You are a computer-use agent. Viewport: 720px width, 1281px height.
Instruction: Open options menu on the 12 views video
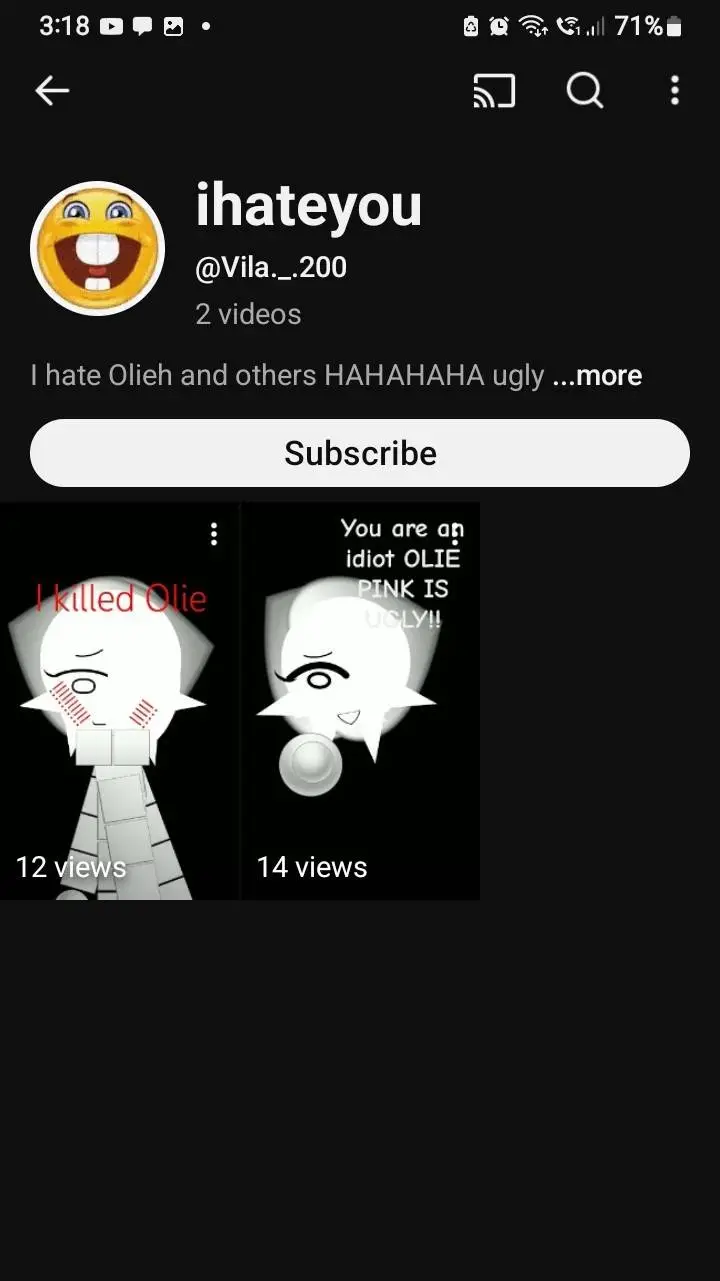[x=214, y=534]
